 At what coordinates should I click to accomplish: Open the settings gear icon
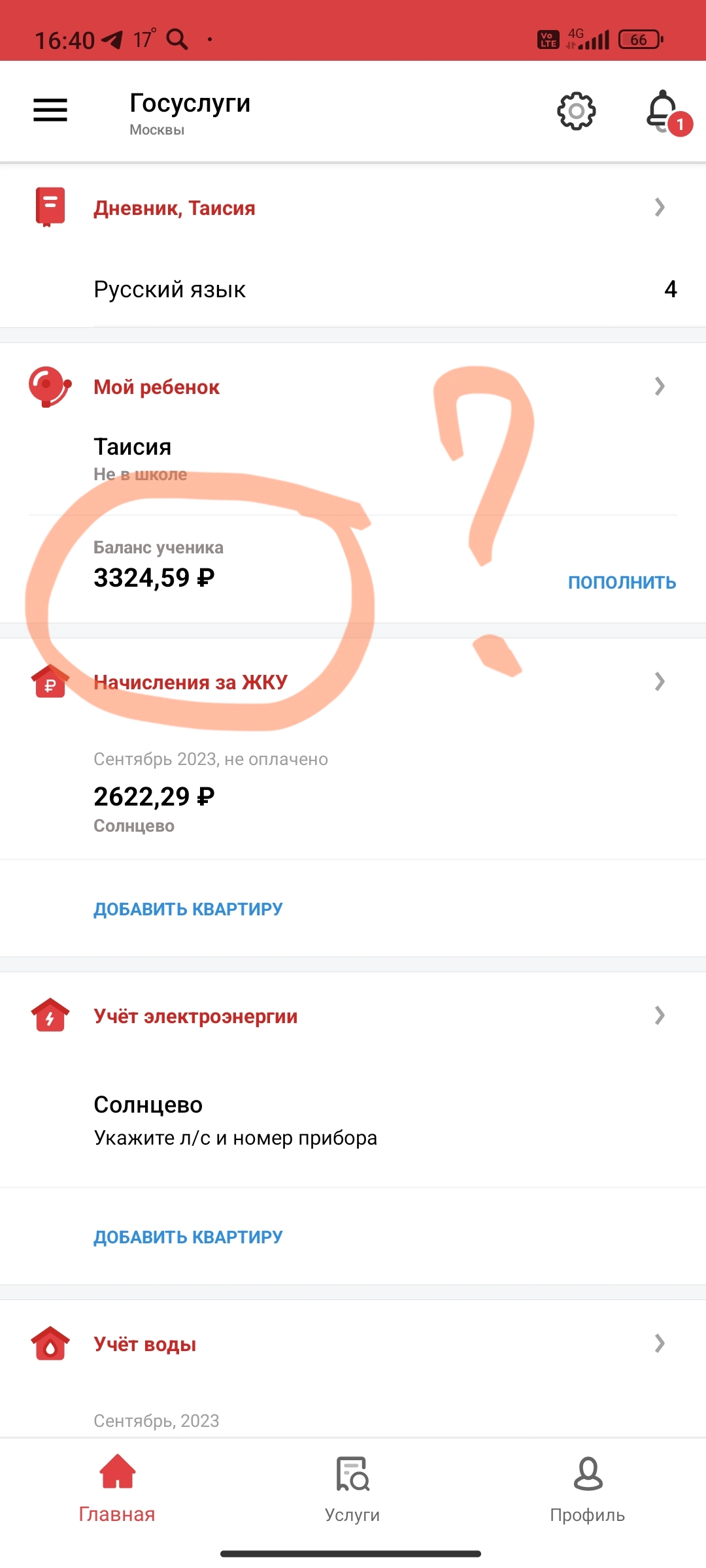576,111
